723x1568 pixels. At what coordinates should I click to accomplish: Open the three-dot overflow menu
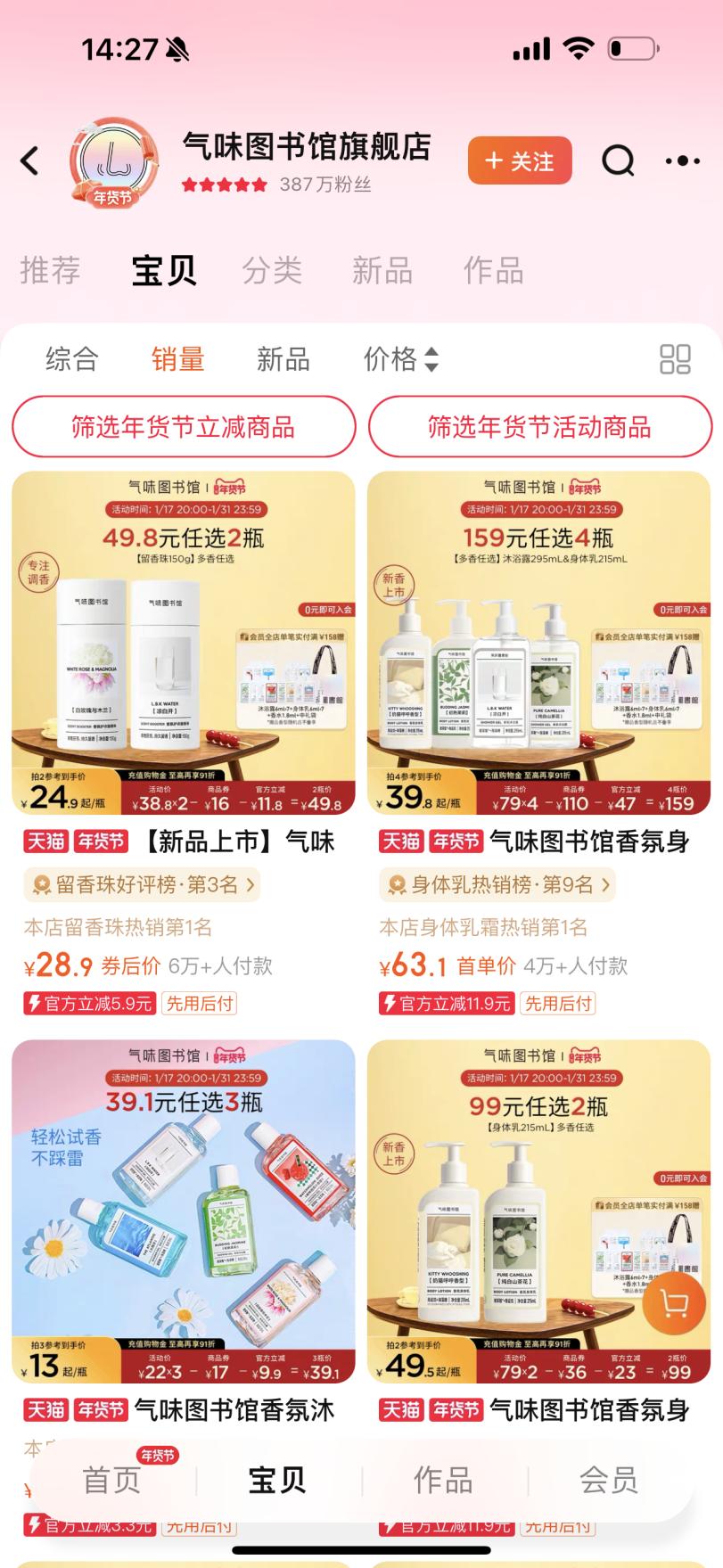pyautogui.click(x=682, y=161)
